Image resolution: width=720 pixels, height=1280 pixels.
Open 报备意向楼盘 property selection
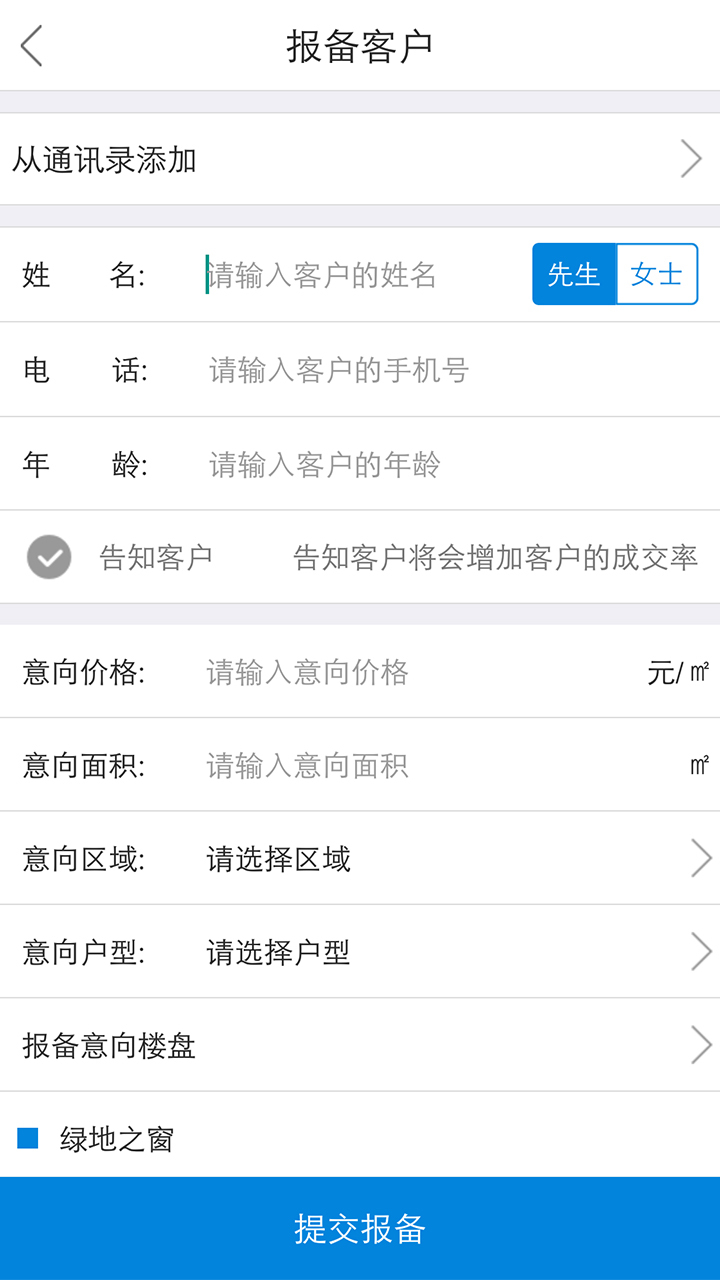360,1045
